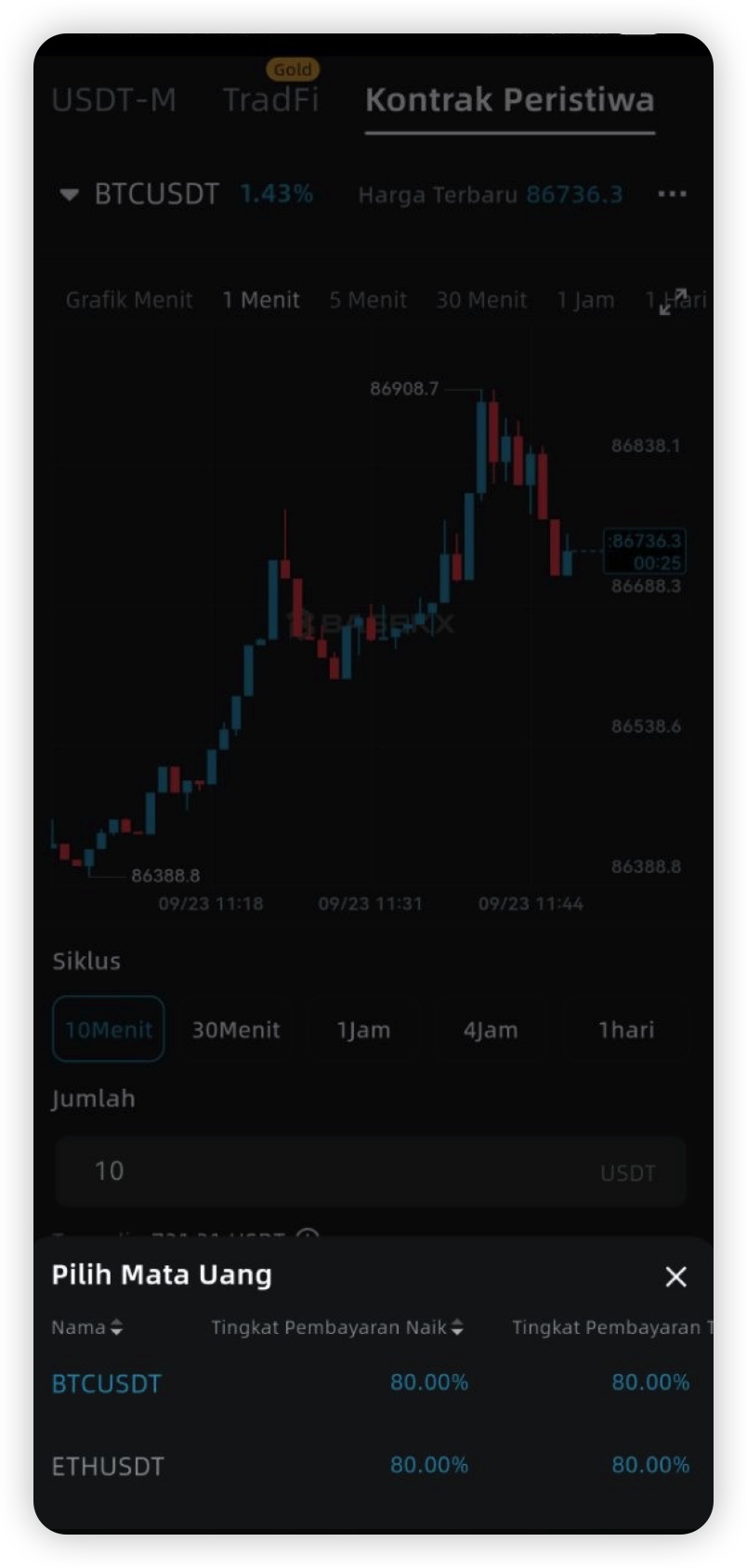Image resolution: width=747 pixels, height=1568 pixels.
Task: Switch chart to Grafik Menit
Action: 129,300
